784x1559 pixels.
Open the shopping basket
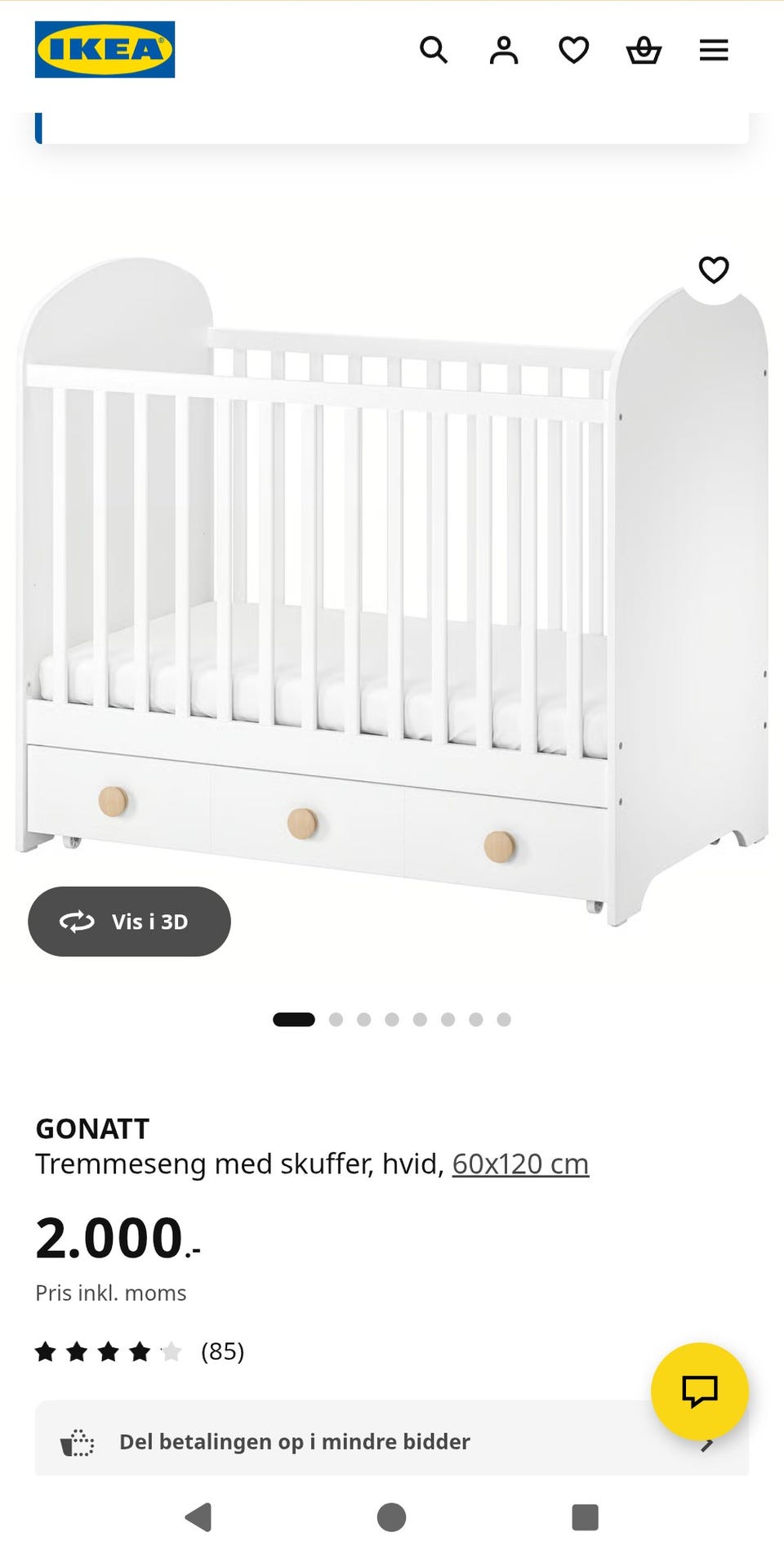(x=644, y=50)
